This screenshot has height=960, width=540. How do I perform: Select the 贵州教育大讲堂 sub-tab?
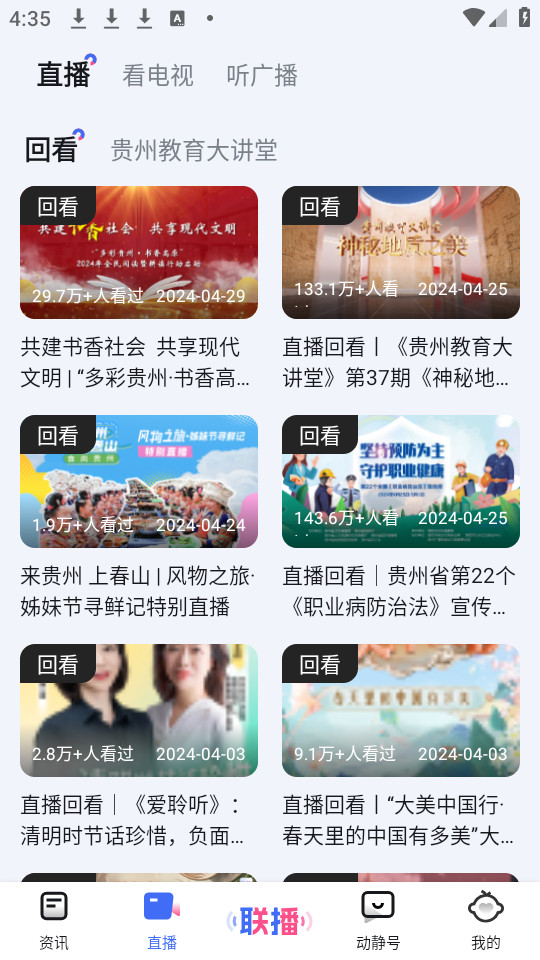(194, 150)
